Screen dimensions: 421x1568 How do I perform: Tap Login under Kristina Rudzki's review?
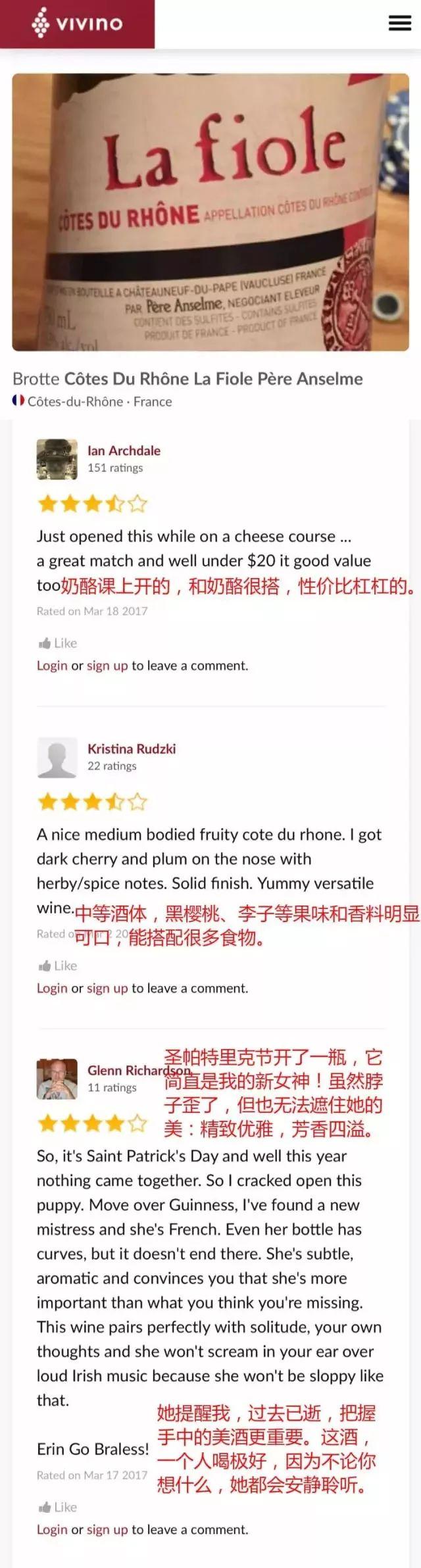pyautogui.click(x=52, y=988)
